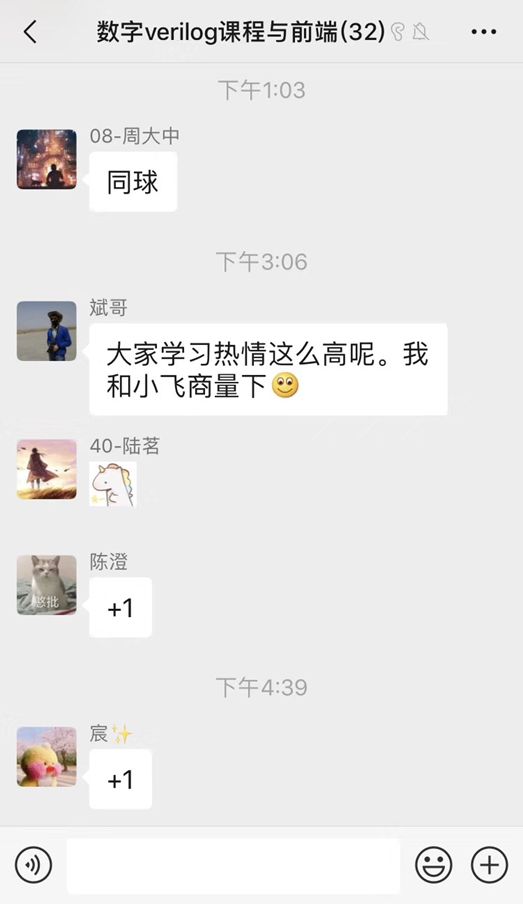The height and width of the screenshot is (904, 523).
Task: Open 斌哥's avatar profile
Action: [47, 331]
